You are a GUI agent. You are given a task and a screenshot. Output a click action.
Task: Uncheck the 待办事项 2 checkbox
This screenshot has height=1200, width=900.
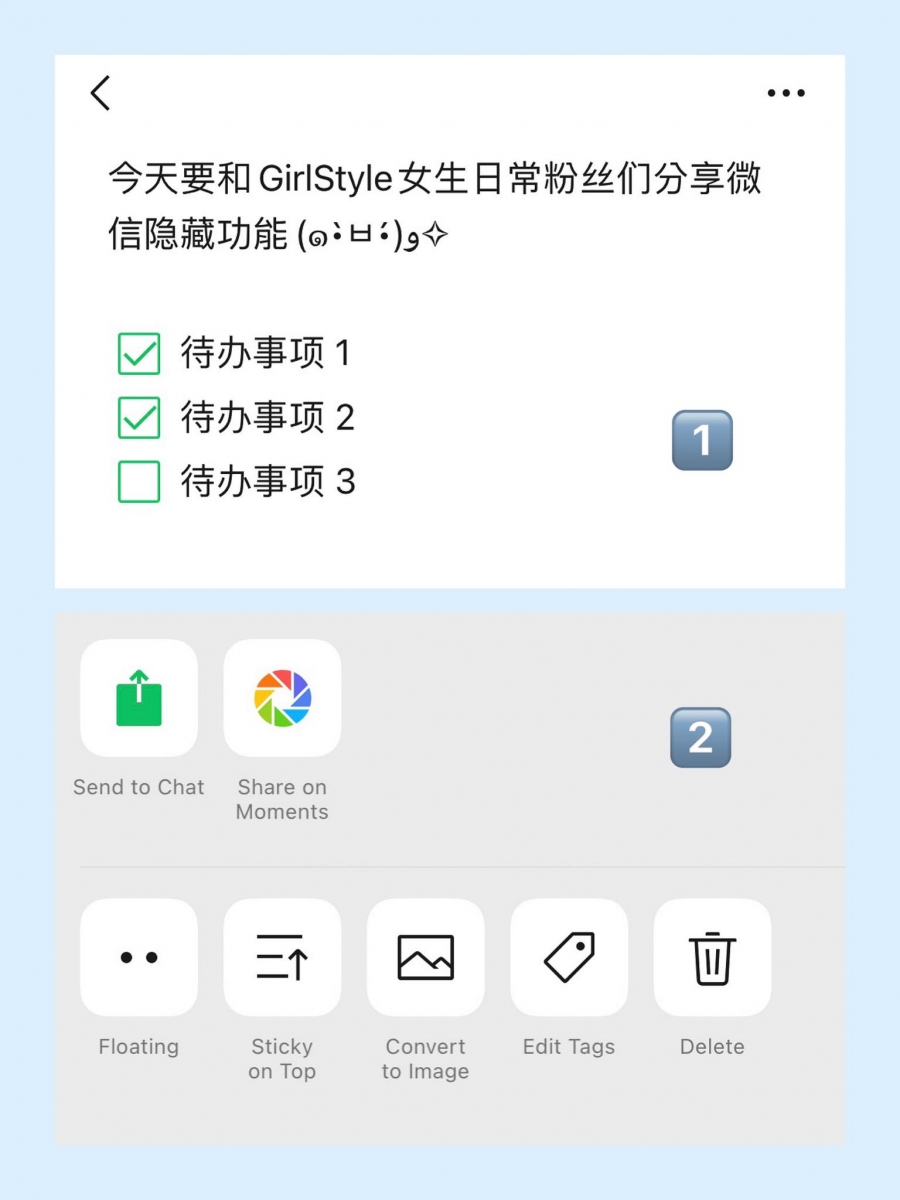(138, 418)
